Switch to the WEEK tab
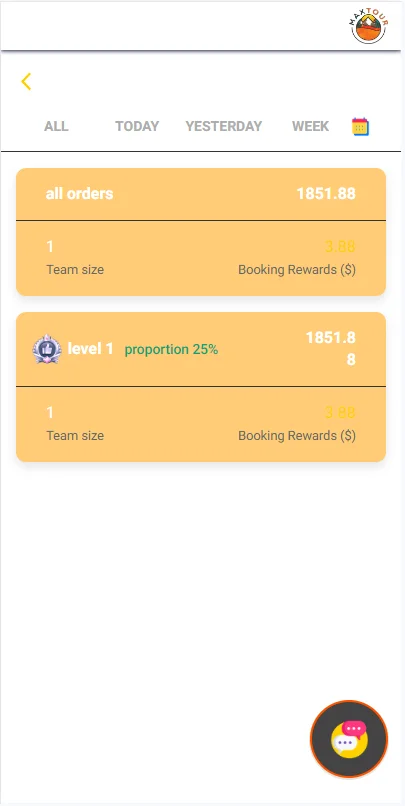The width and height of the screenshot is (405, 806). click(310, 126)
